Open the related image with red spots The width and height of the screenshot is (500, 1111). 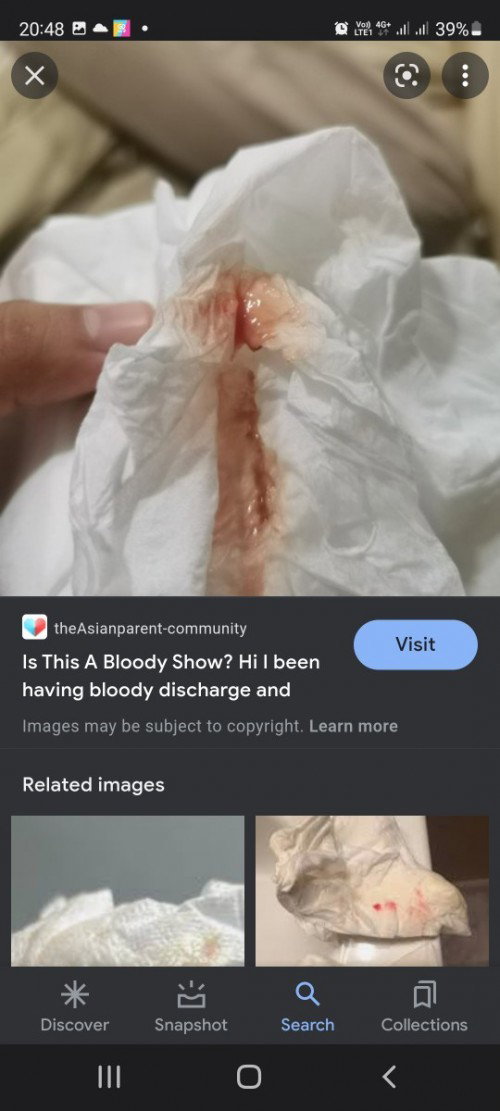point(372,891)
